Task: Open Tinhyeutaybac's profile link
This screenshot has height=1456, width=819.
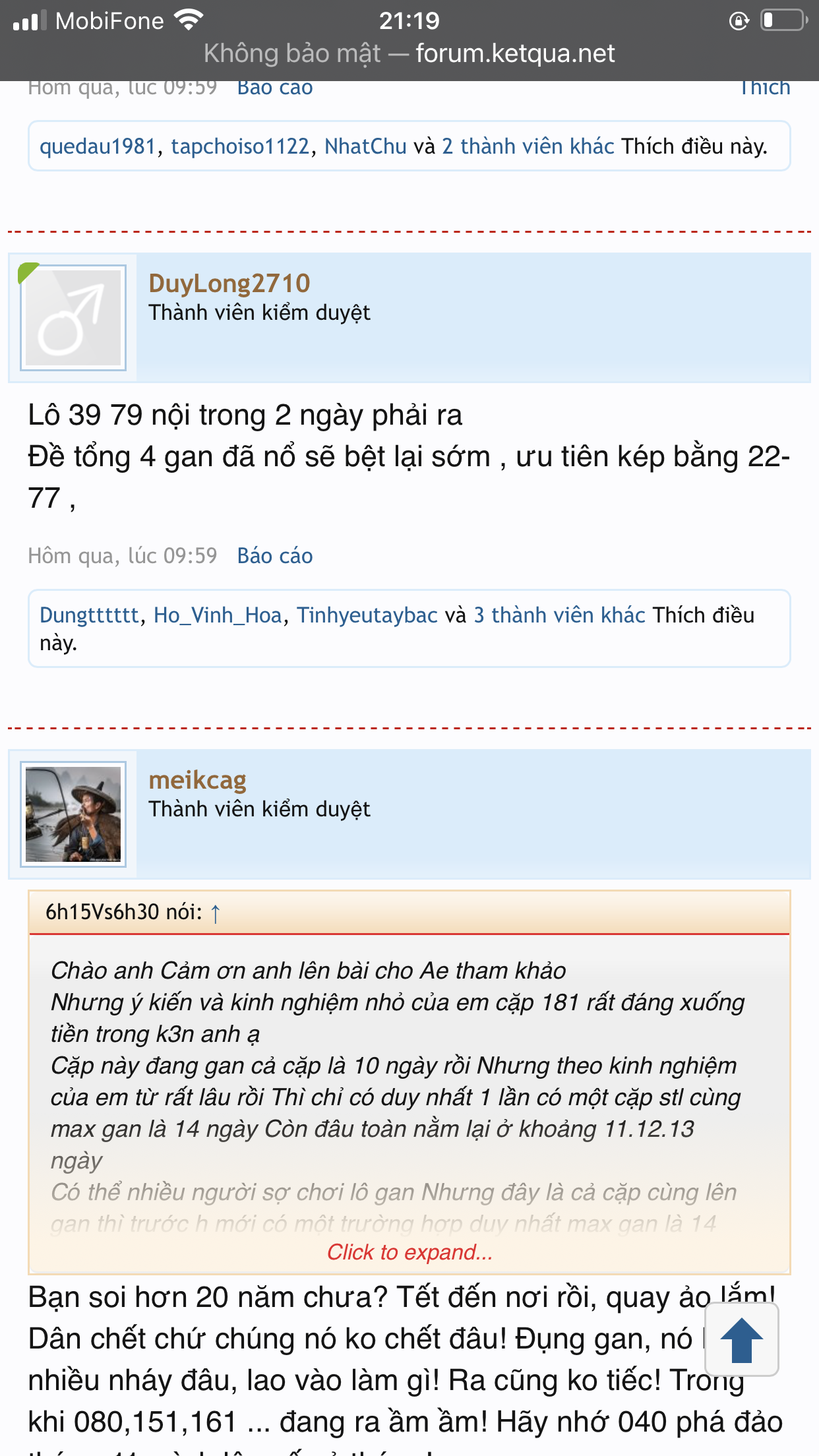Action: 367,615
